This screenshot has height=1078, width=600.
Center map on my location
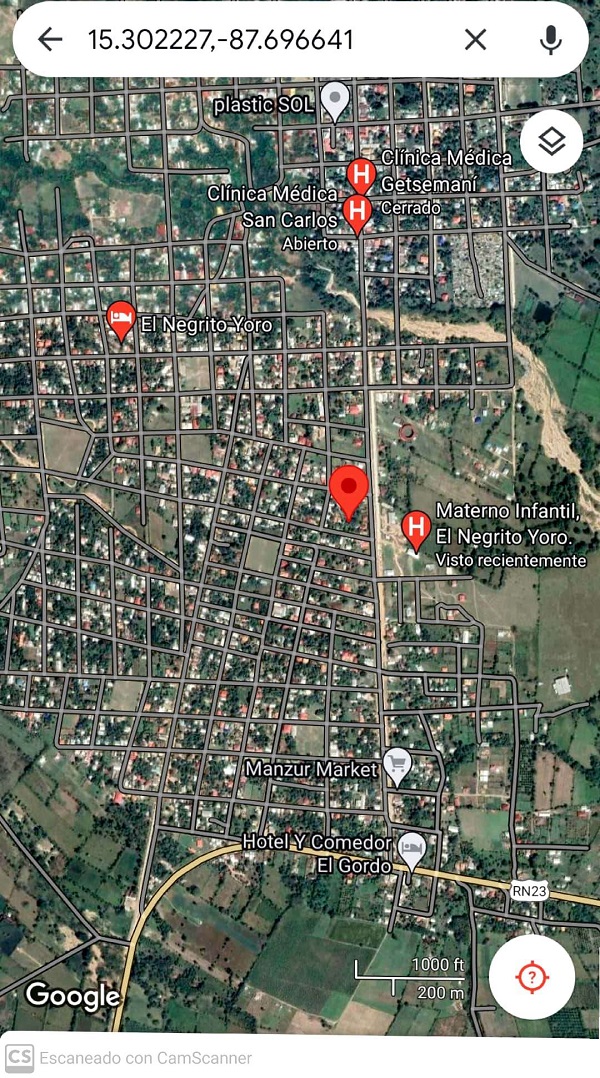(x=531, y=976)
